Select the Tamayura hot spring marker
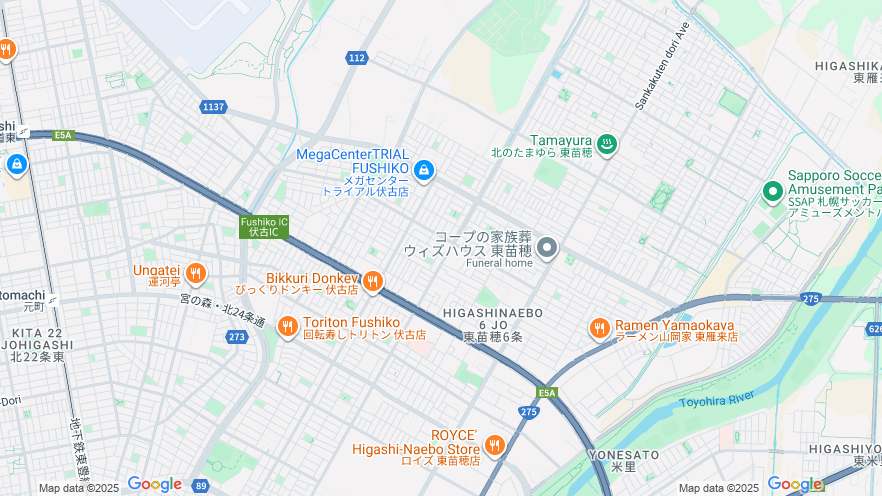Image resolution: width=882 pixels, height=496 pixels. tap(606, 145)
